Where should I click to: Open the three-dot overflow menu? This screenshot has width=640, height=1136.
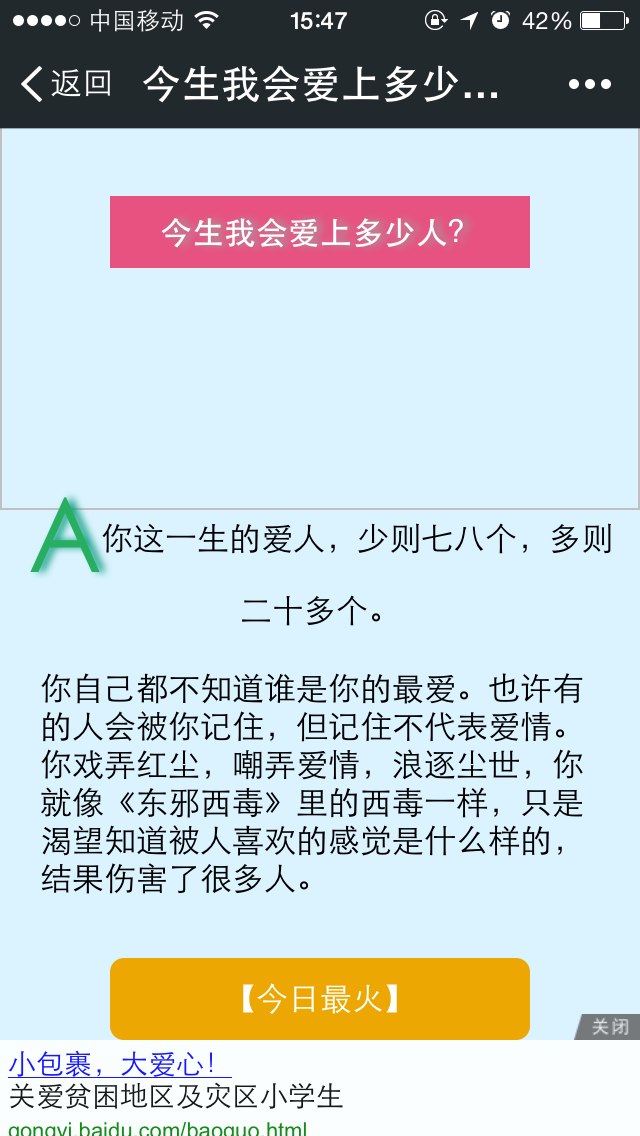pyautogui.click(x=589, y=85)
